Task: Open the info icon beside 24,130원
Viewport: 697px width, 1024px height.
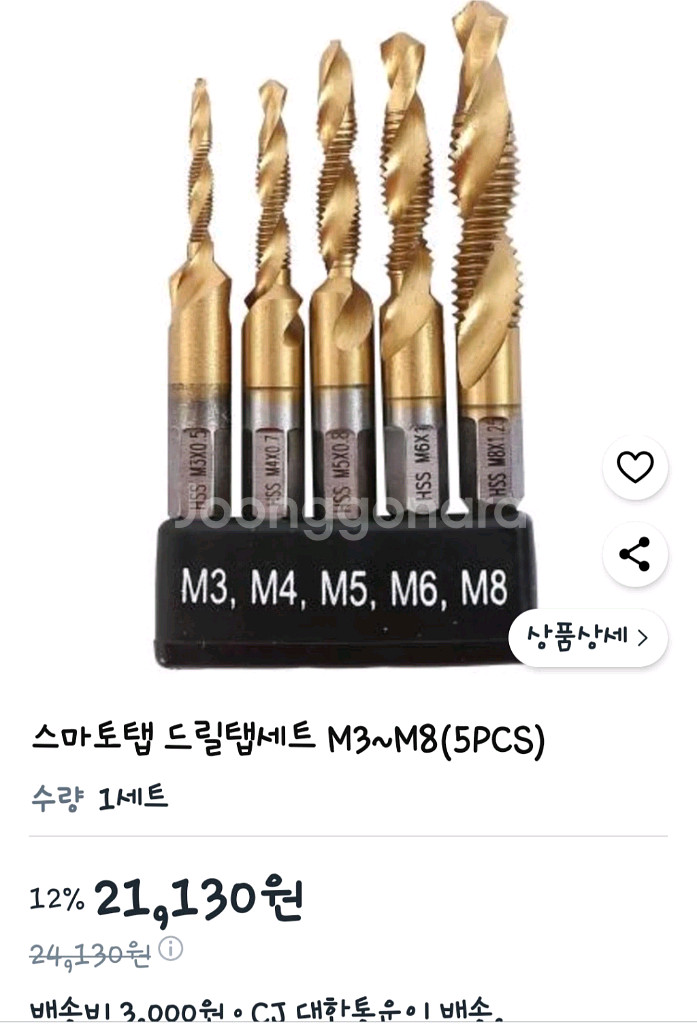Action: tap(172, 948)
